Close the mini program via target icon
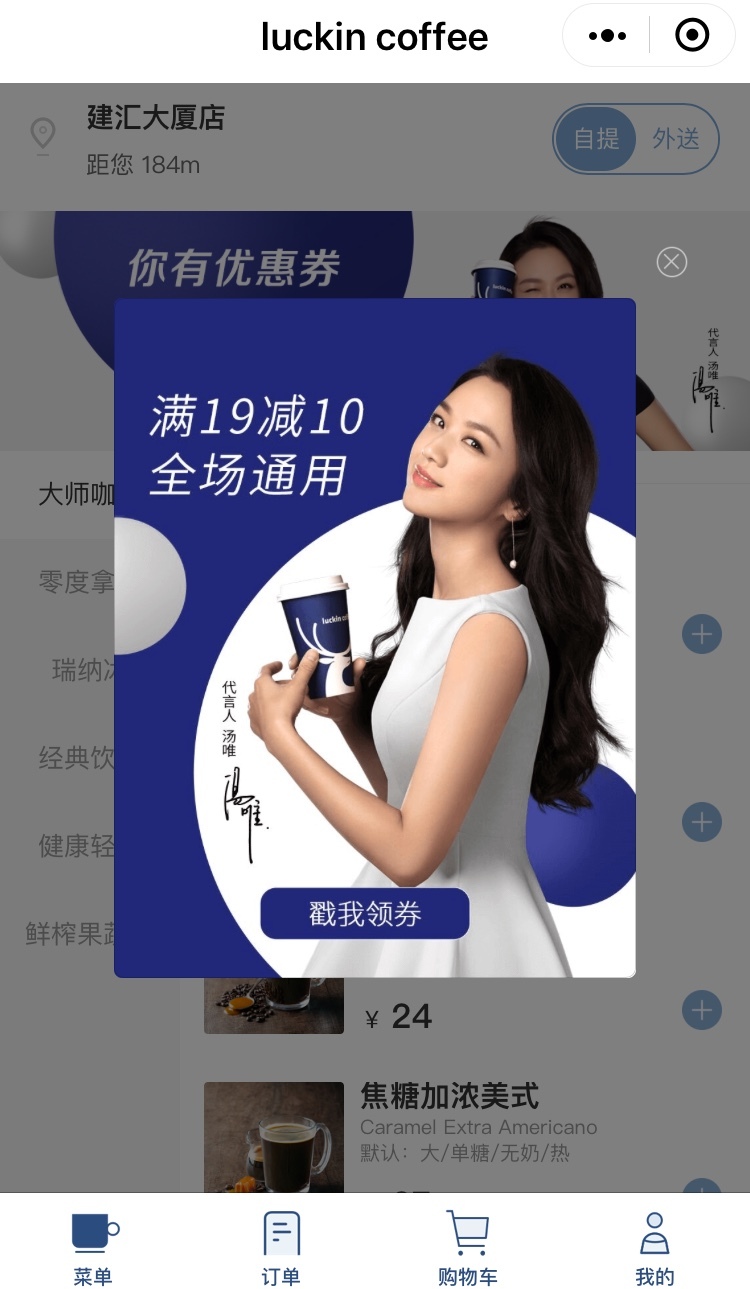The width and height of the screenshot is (750, 1289). (x=692, y=36)
